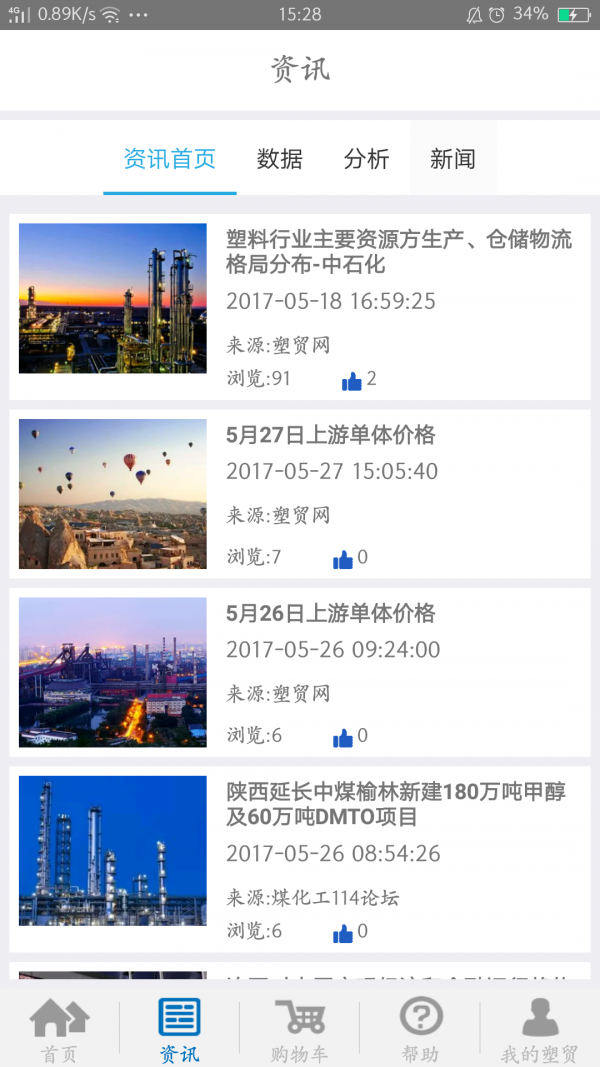600x1067 pixels.
Task: Like the 中石化 article with 2 likes
Action: [352, 380]
